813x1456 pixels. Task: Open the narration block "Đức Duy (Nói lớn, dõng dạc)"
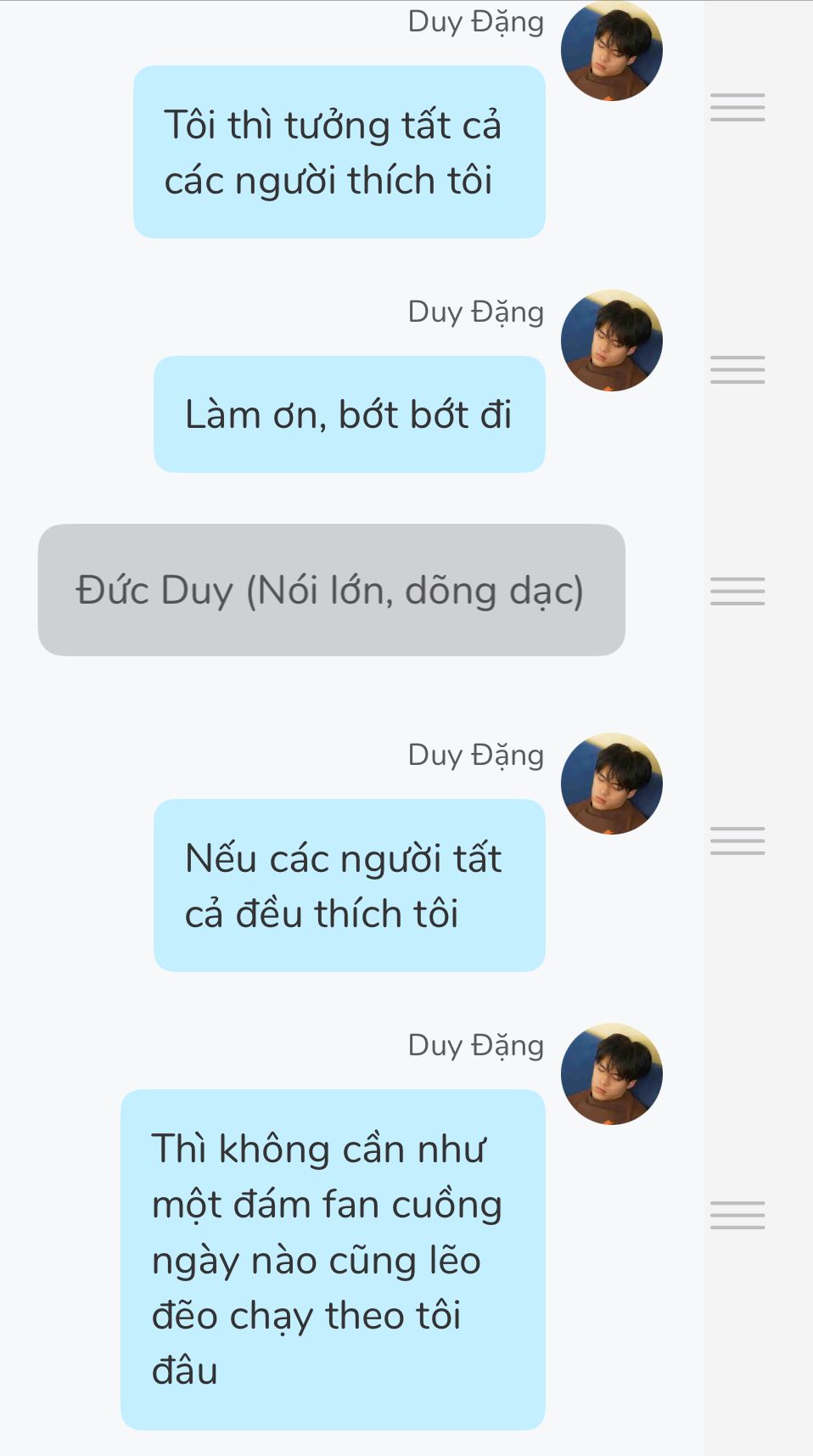point(331,590)
